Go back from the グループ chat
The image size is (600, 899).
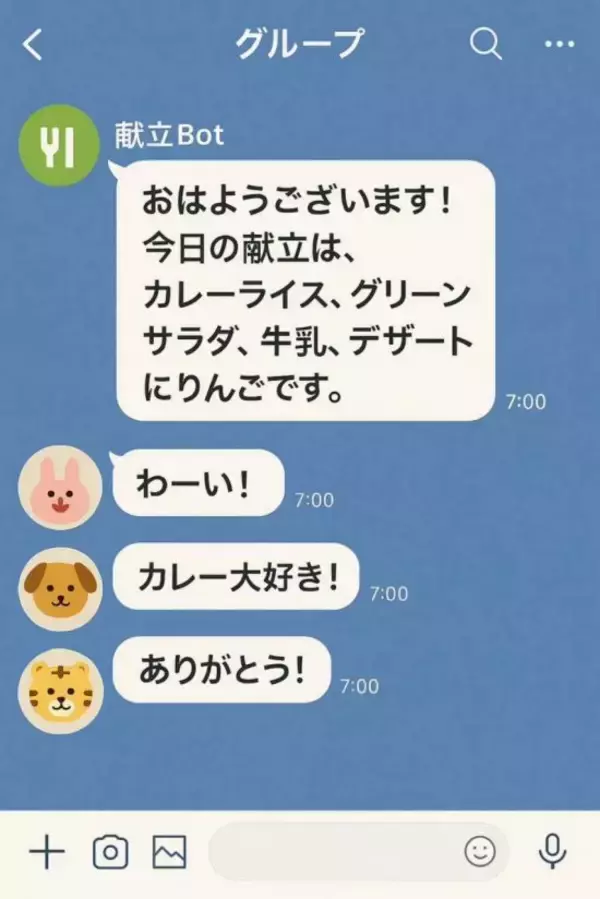[x=33, y=45]
